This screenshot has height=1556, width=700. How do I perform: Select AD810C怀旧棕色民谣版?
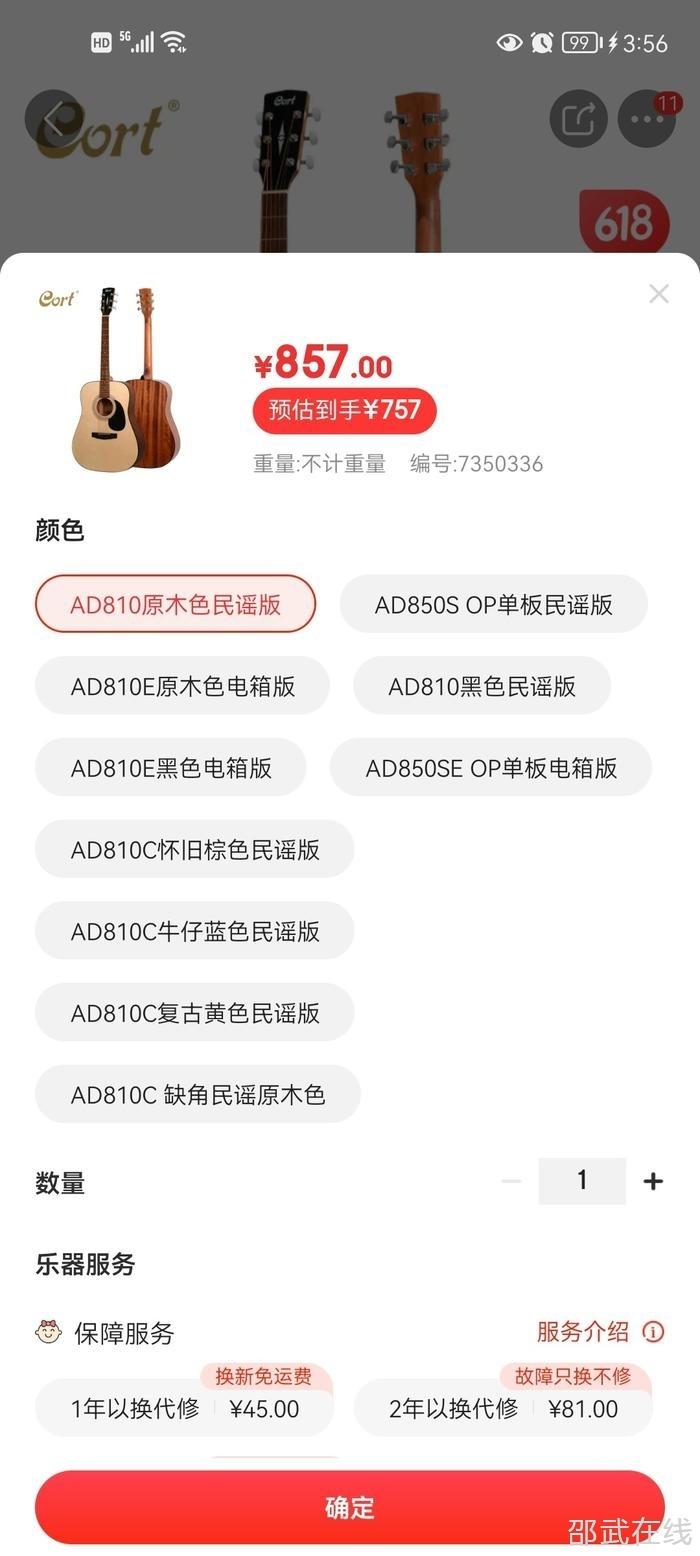(194, 850)
